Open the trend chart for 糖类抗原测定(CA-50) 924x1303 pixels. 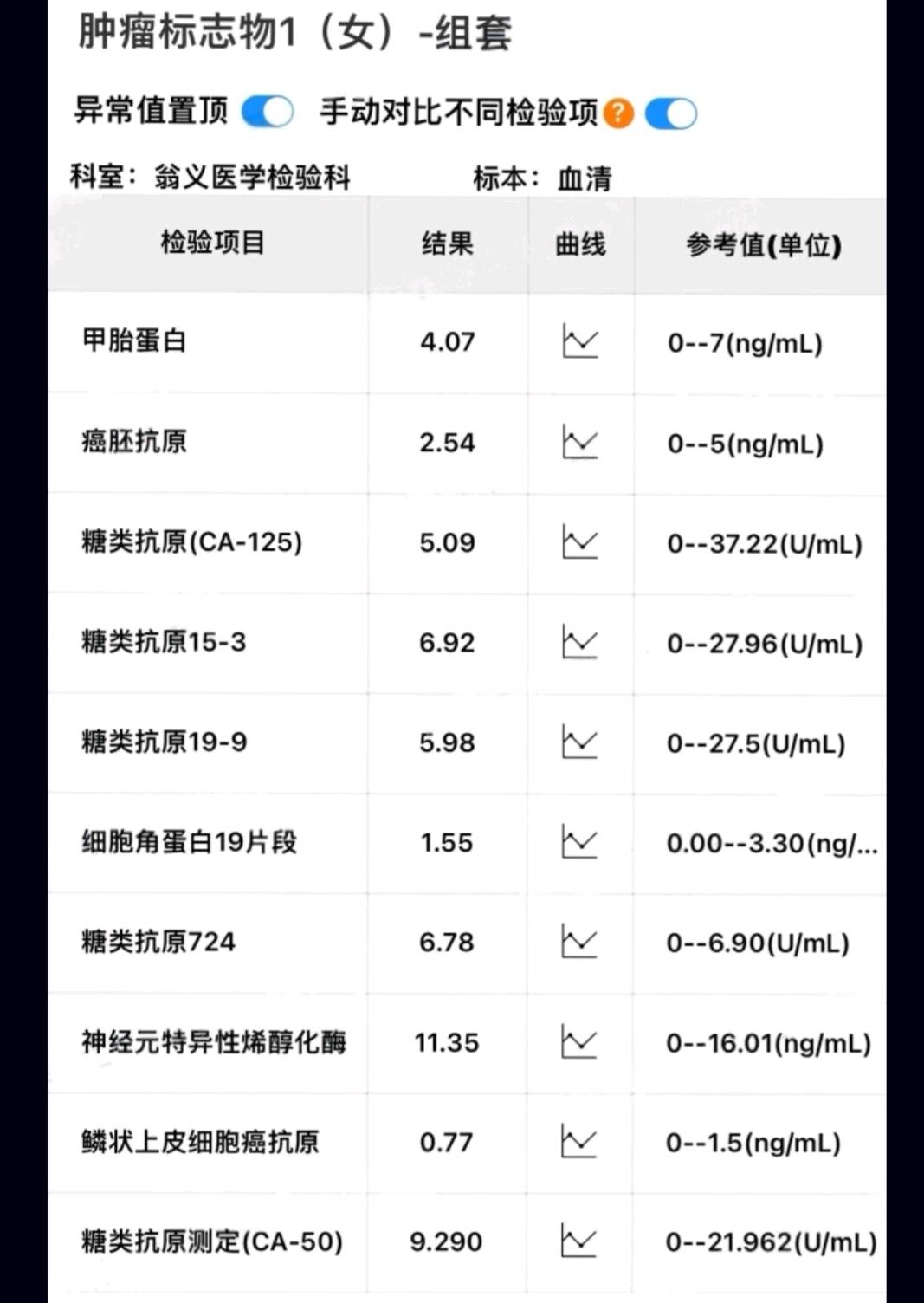579,1241
